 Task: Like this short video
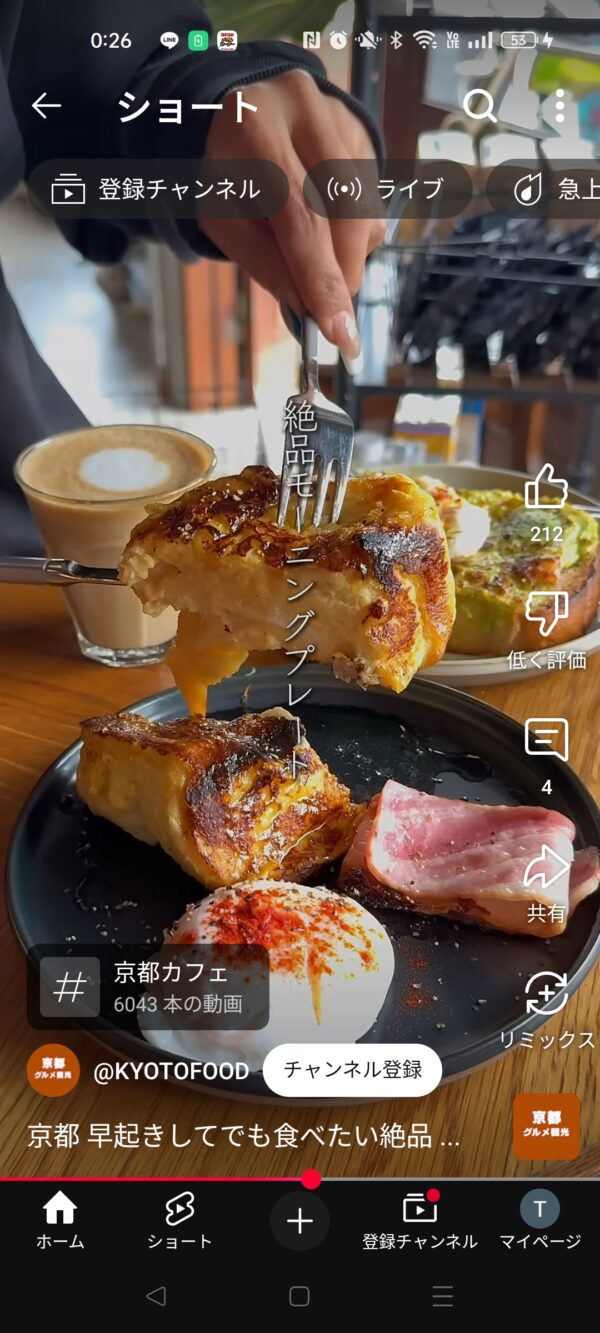pos(546,489)
